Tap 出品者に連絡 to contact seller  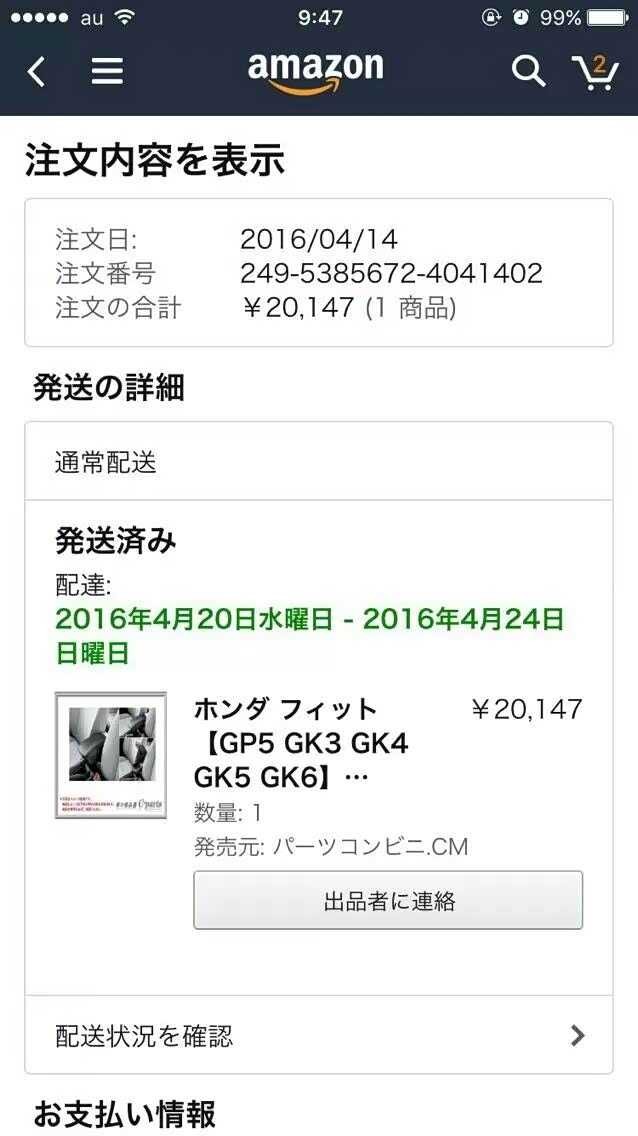pos(388,900)
